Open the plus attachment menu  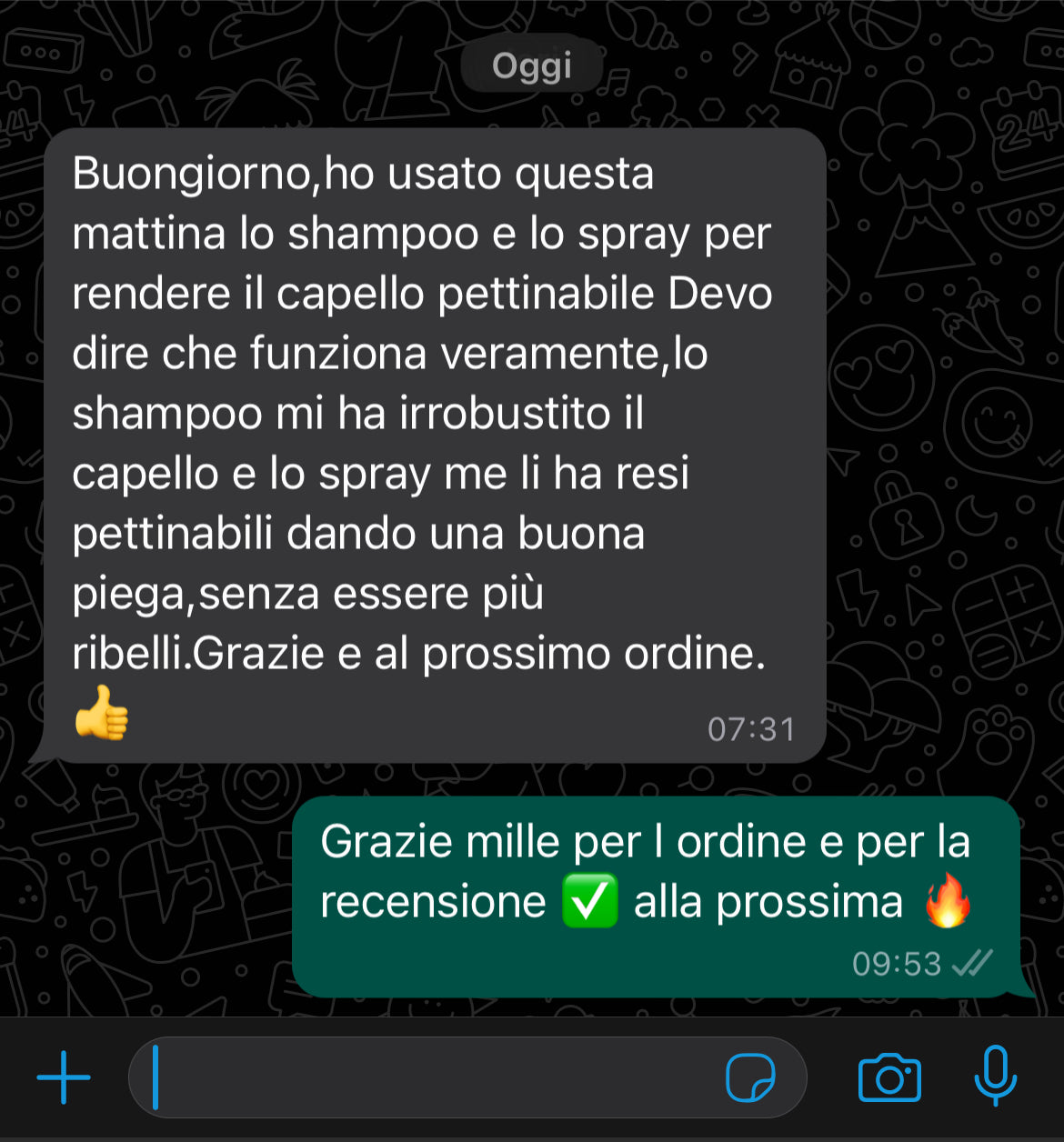point(64,1077)
